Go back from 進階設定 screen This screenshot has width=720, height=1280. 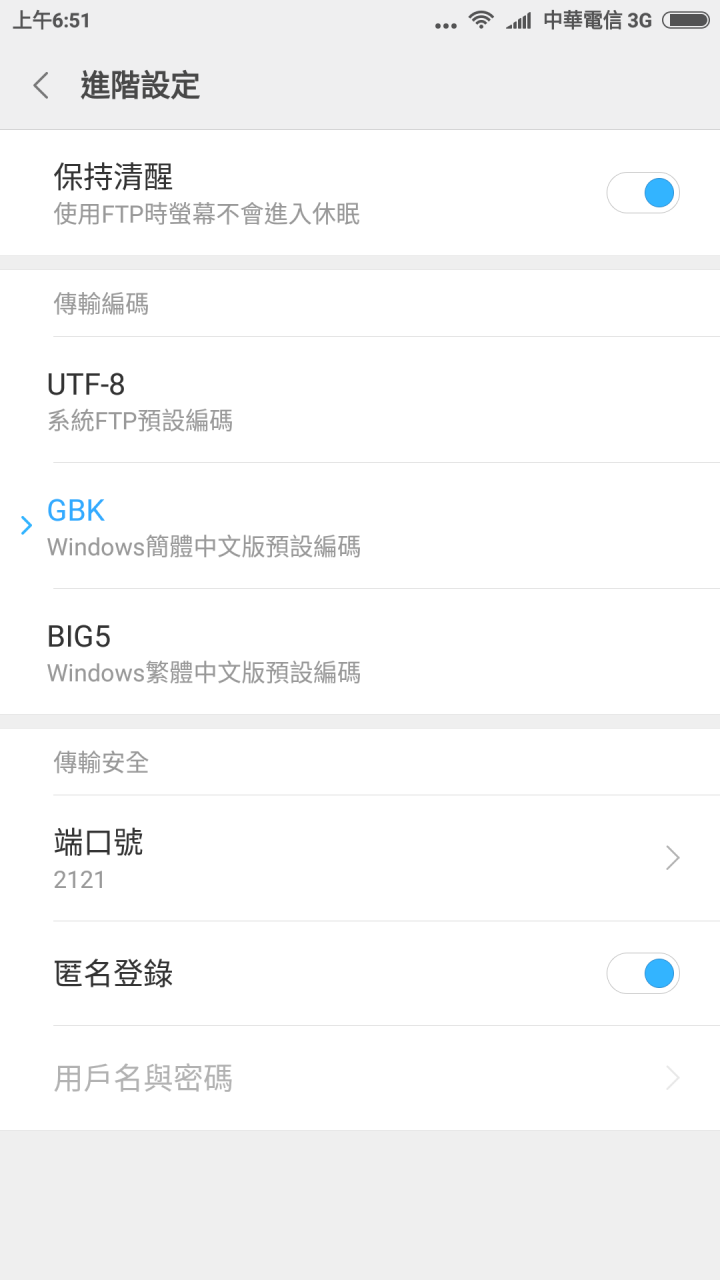pos(41,86)
